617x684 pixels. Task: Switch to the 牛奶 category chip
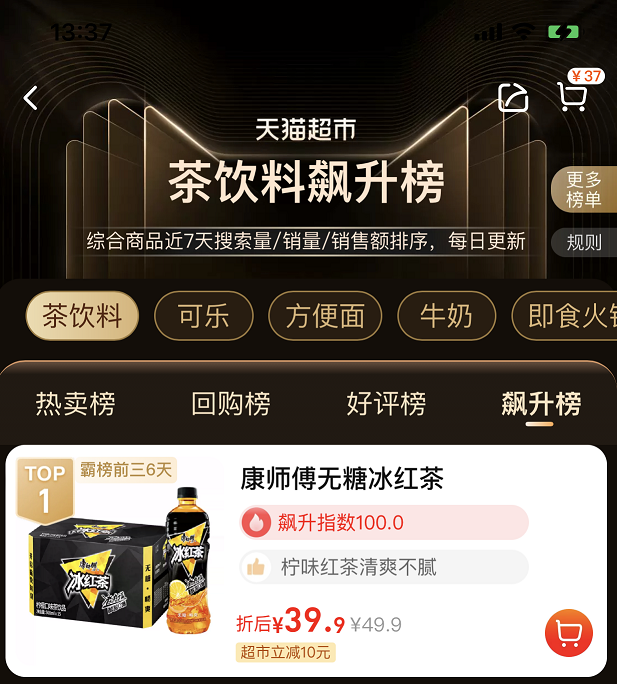(x=446, y=316)
